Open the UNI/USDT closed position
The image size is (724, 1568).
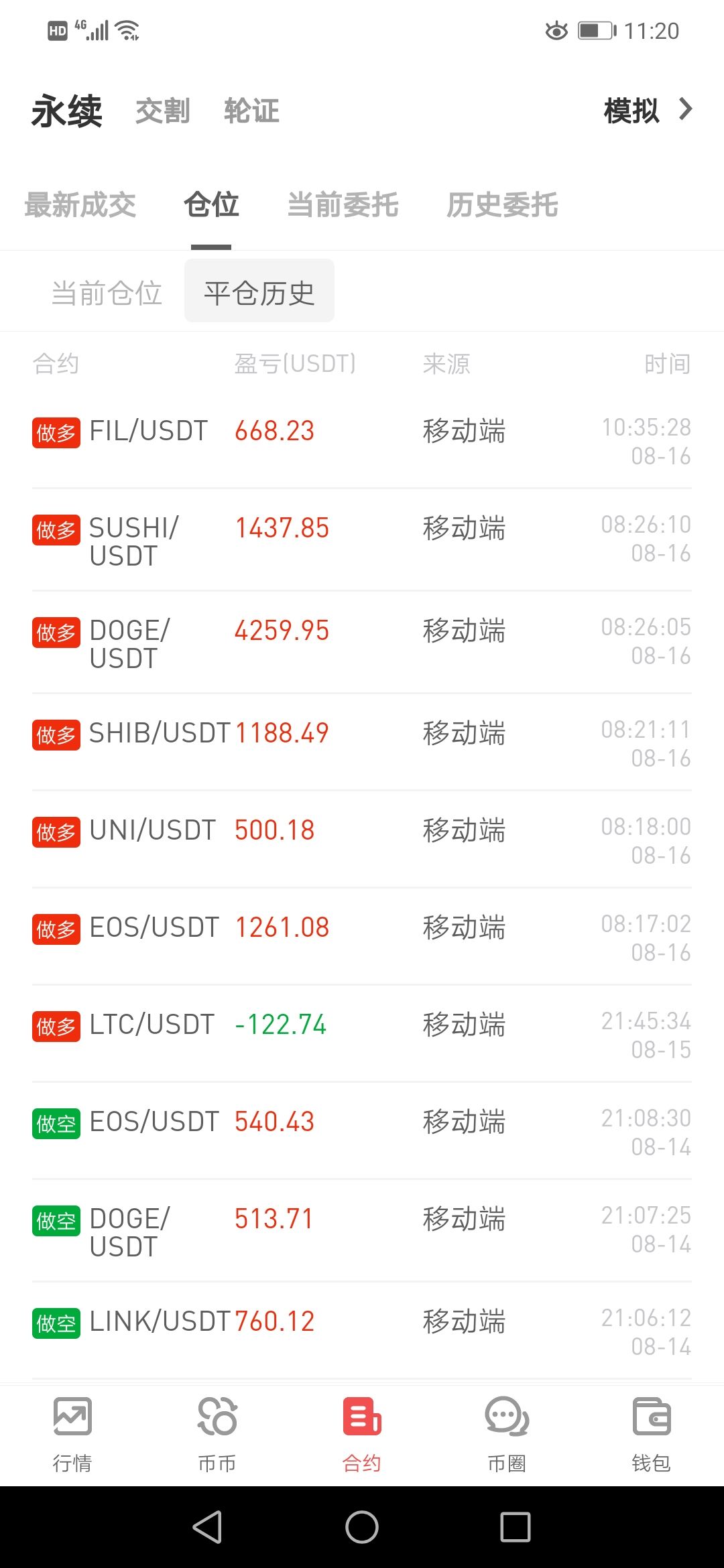click(362, 840)
